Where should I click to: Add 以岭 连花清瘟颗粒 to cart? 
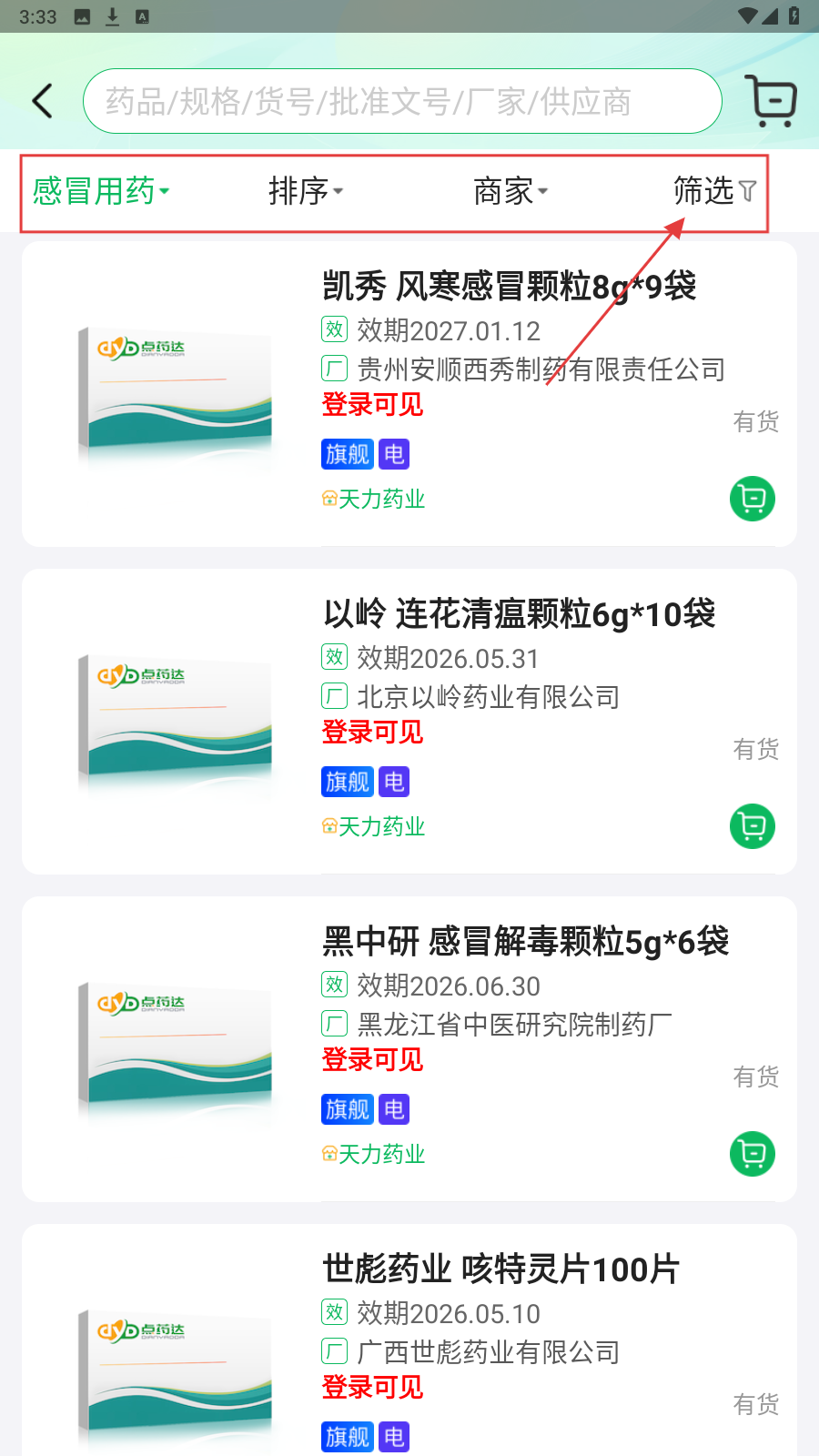tap(753, 826)
